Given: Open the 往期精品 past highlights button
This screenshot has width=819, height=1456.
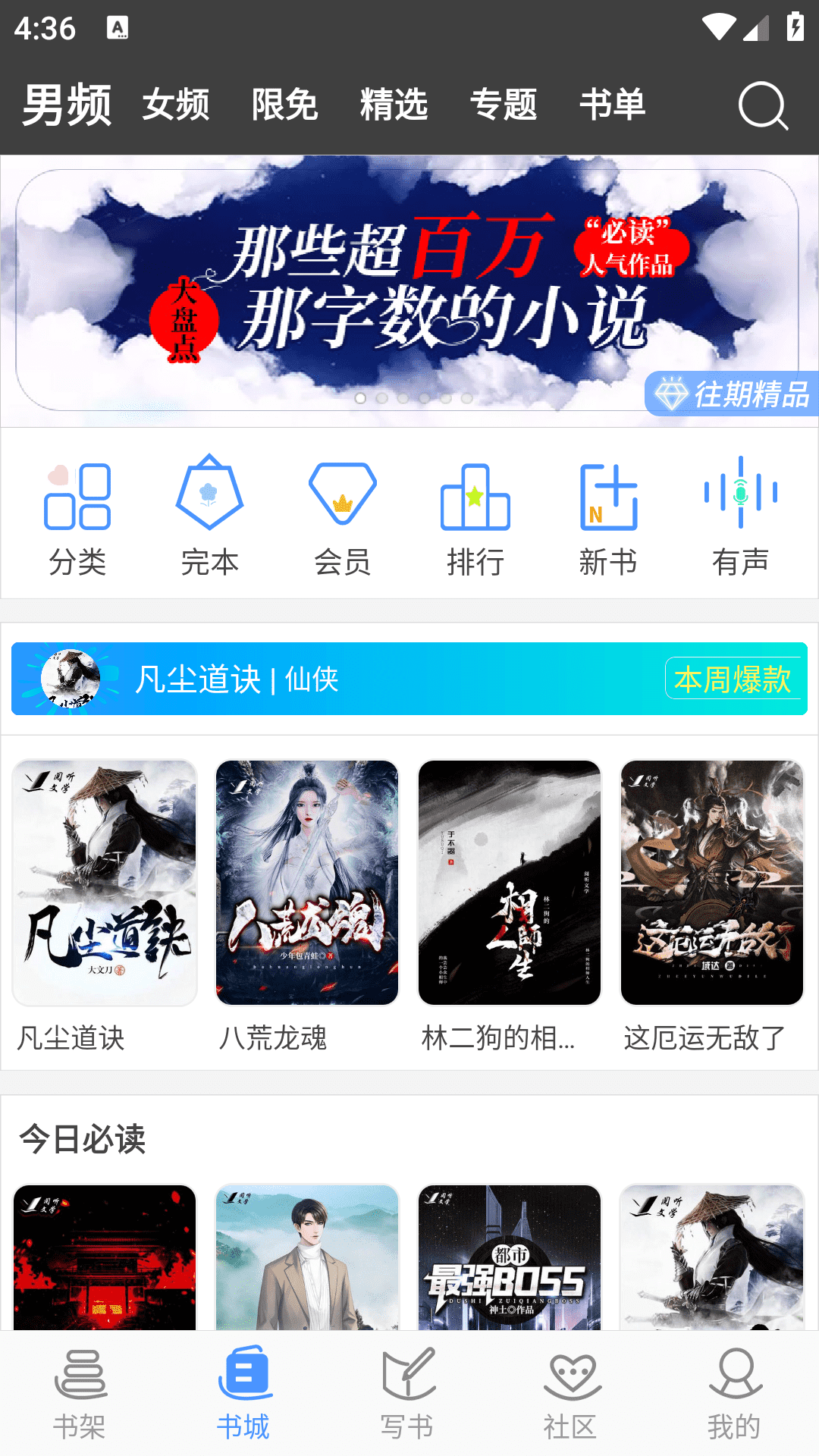Looking at the screenshot, I should coord(733,393).
